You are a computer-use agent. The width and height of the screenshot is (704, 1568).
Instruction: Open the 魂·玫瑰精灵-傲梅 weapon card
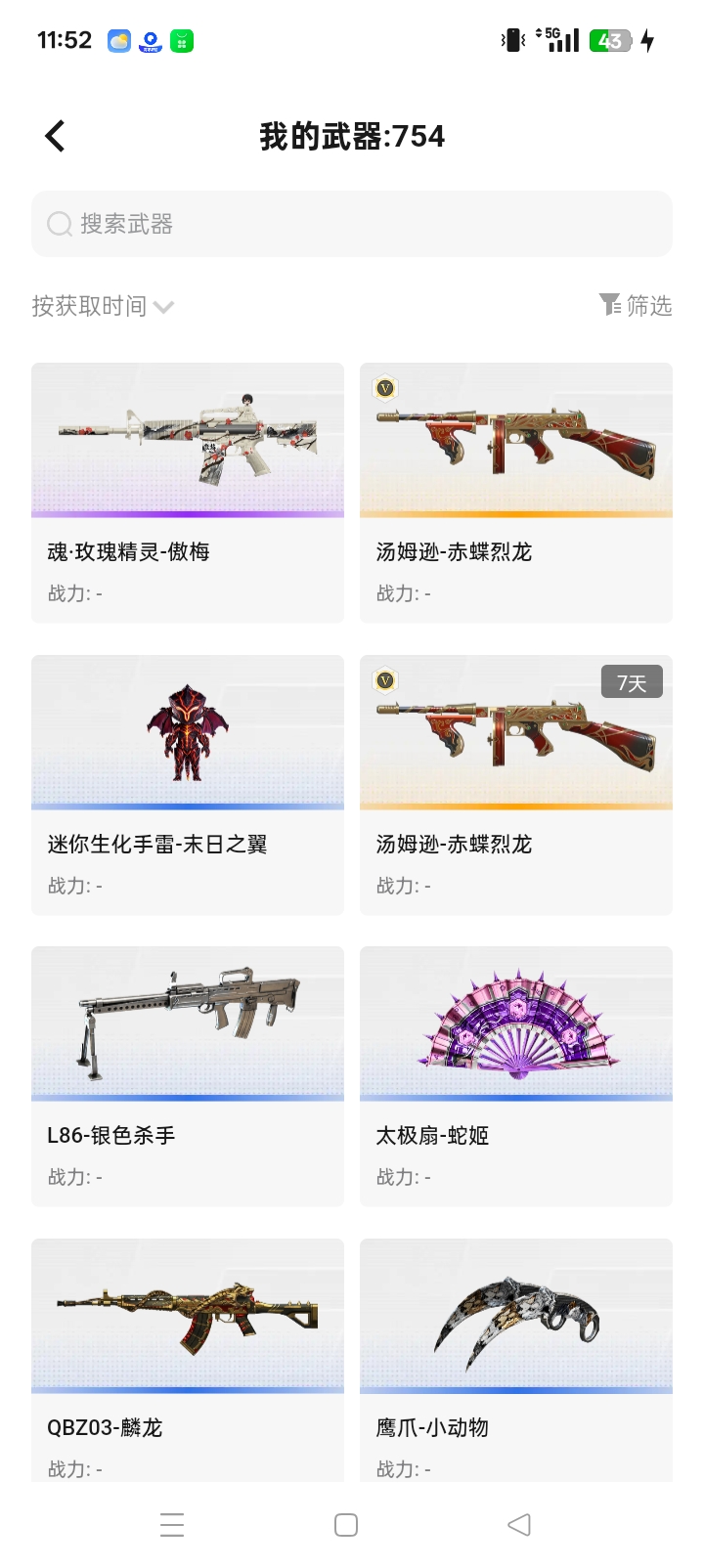188,493
